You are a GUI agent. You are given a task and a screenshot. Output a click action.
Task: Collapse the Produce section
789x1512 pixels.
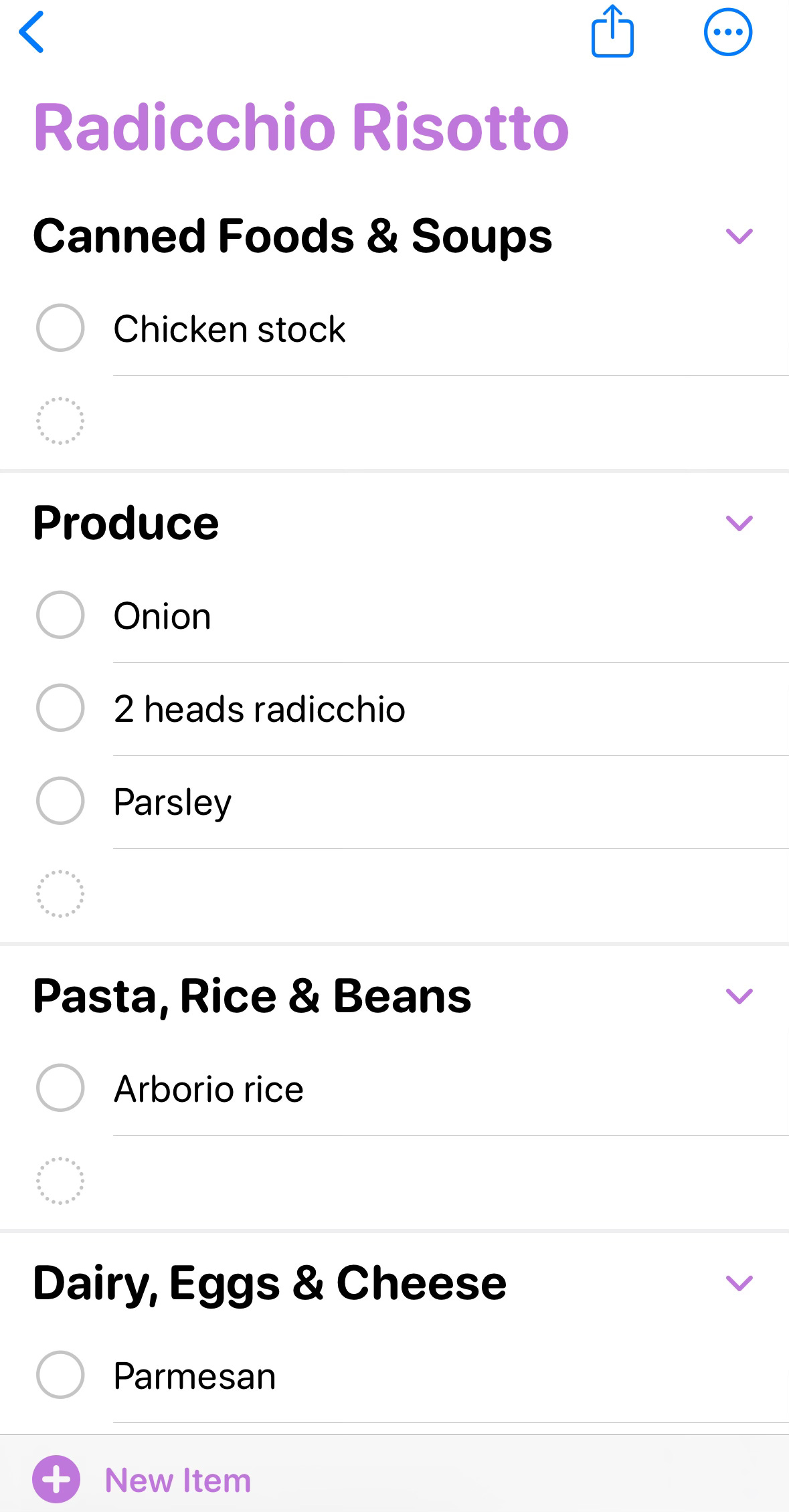pyautogui.click(x=739, y=523)
